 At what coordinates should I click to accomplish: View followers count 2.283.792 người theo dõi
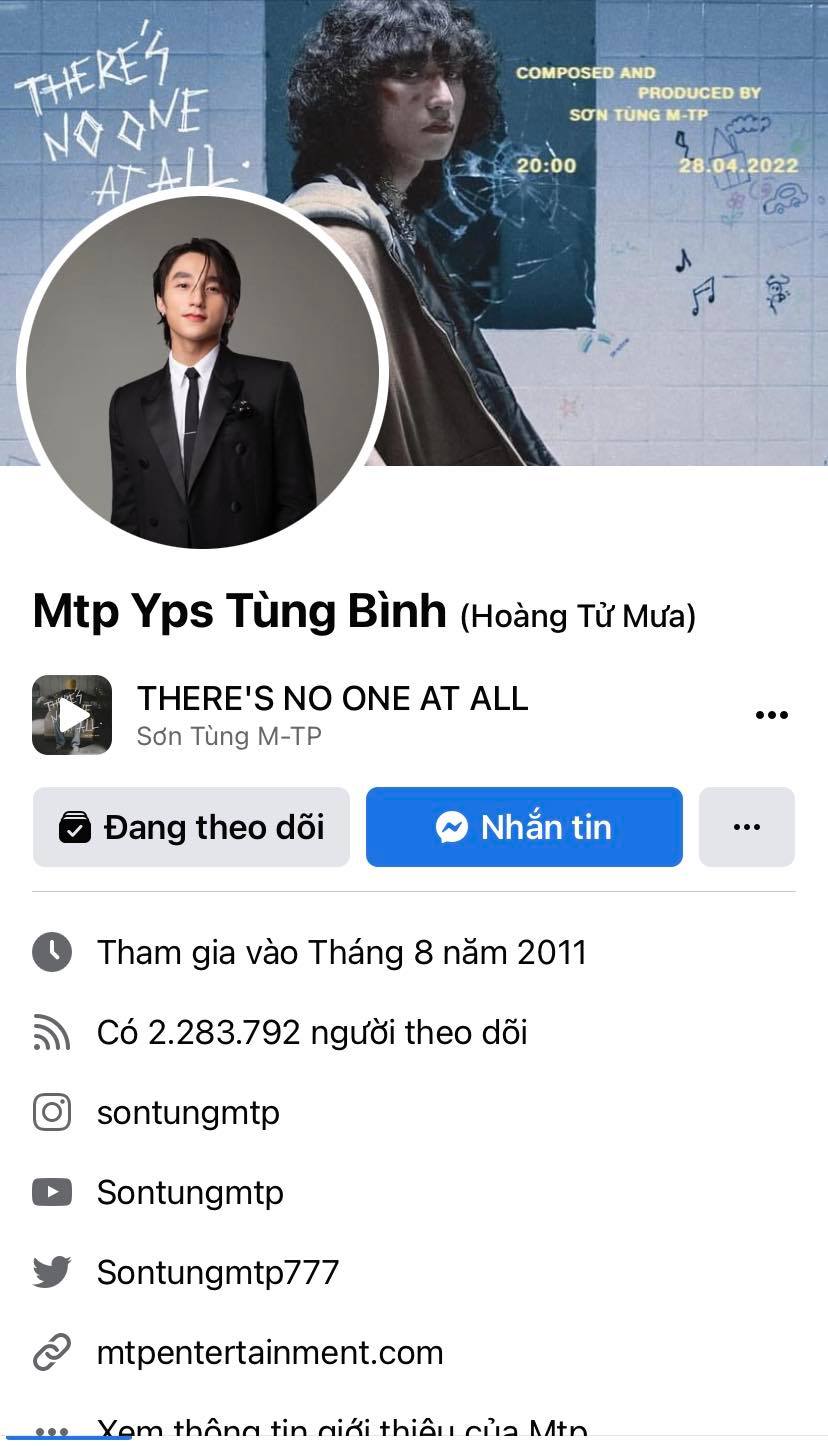[x=311, y=1032]
